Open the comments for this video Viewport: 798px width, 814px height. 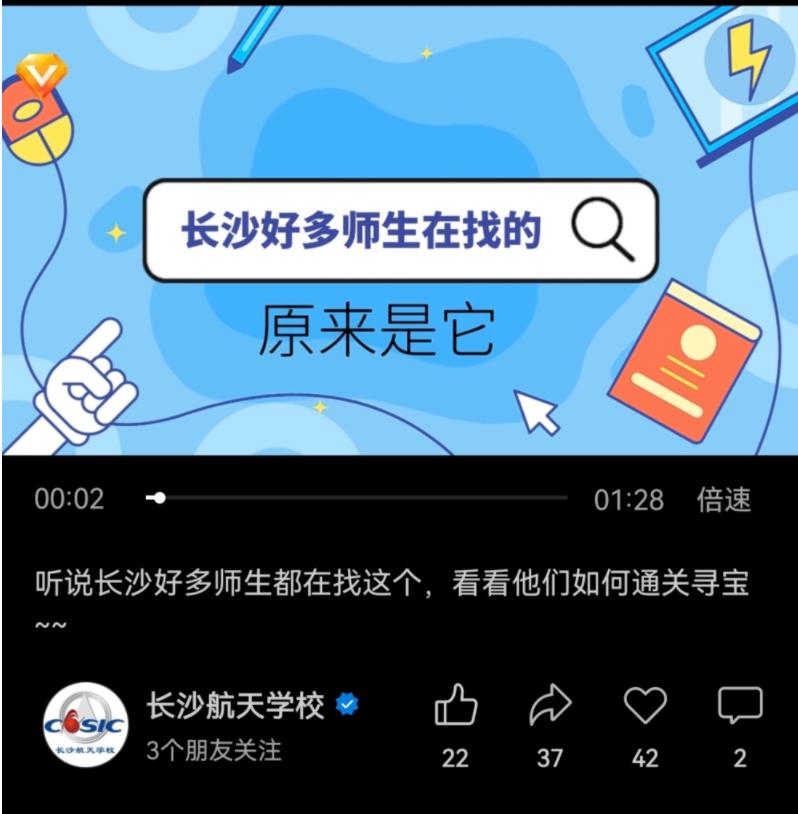739,707
